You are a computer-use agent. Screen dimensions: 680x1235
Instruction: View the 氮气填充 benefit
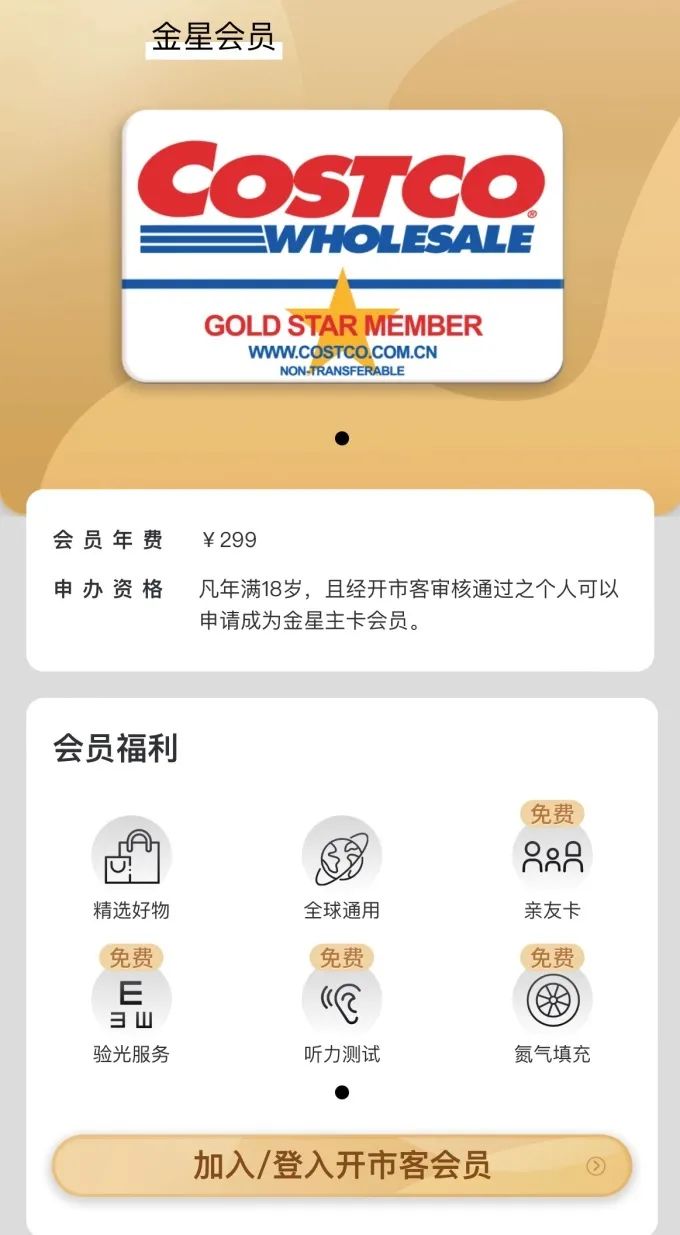coord(552,1001)
